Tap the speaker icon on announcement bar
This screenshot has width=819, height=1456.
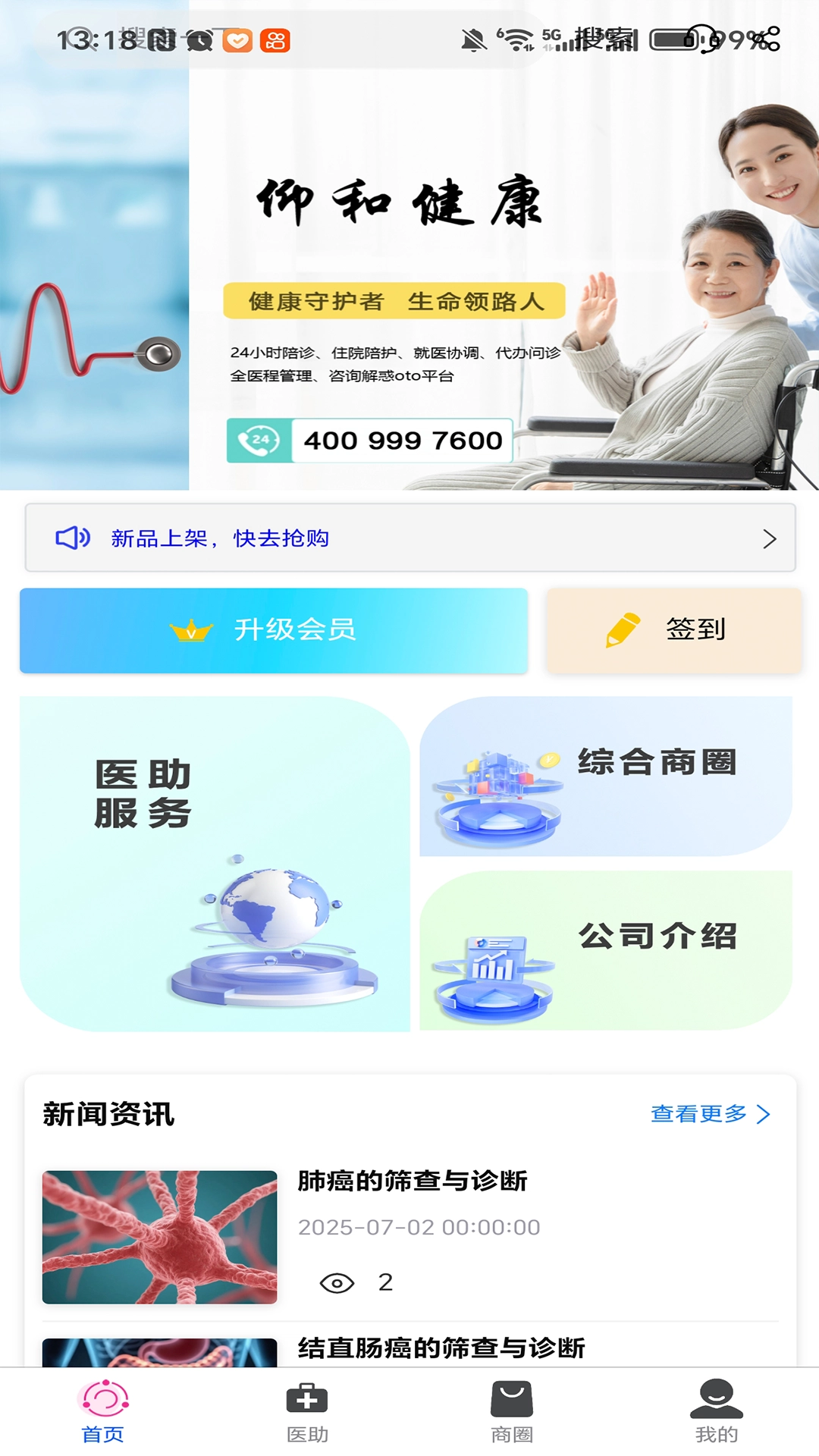[72, 538]
